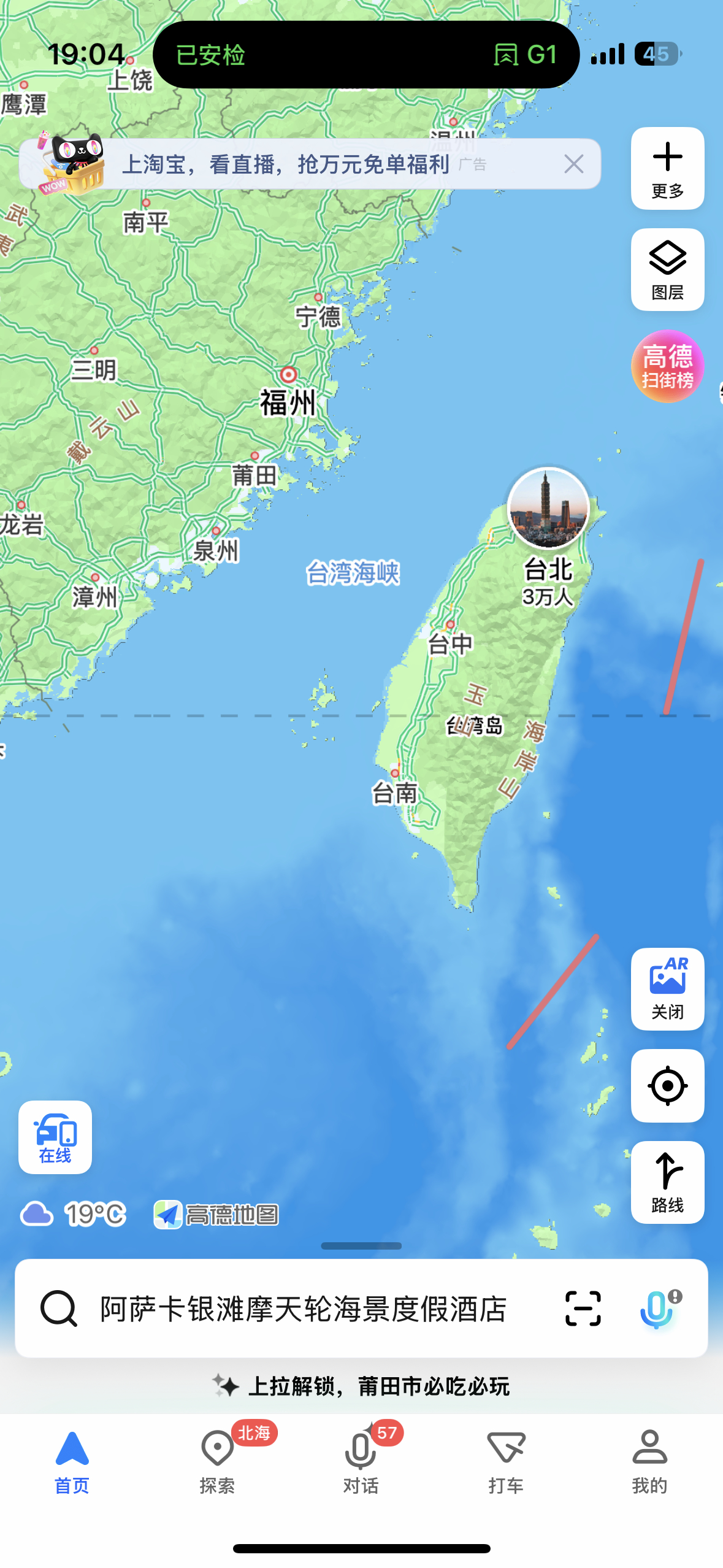
Task: Select the 首页 home tab
Action: click(72, 1459)
